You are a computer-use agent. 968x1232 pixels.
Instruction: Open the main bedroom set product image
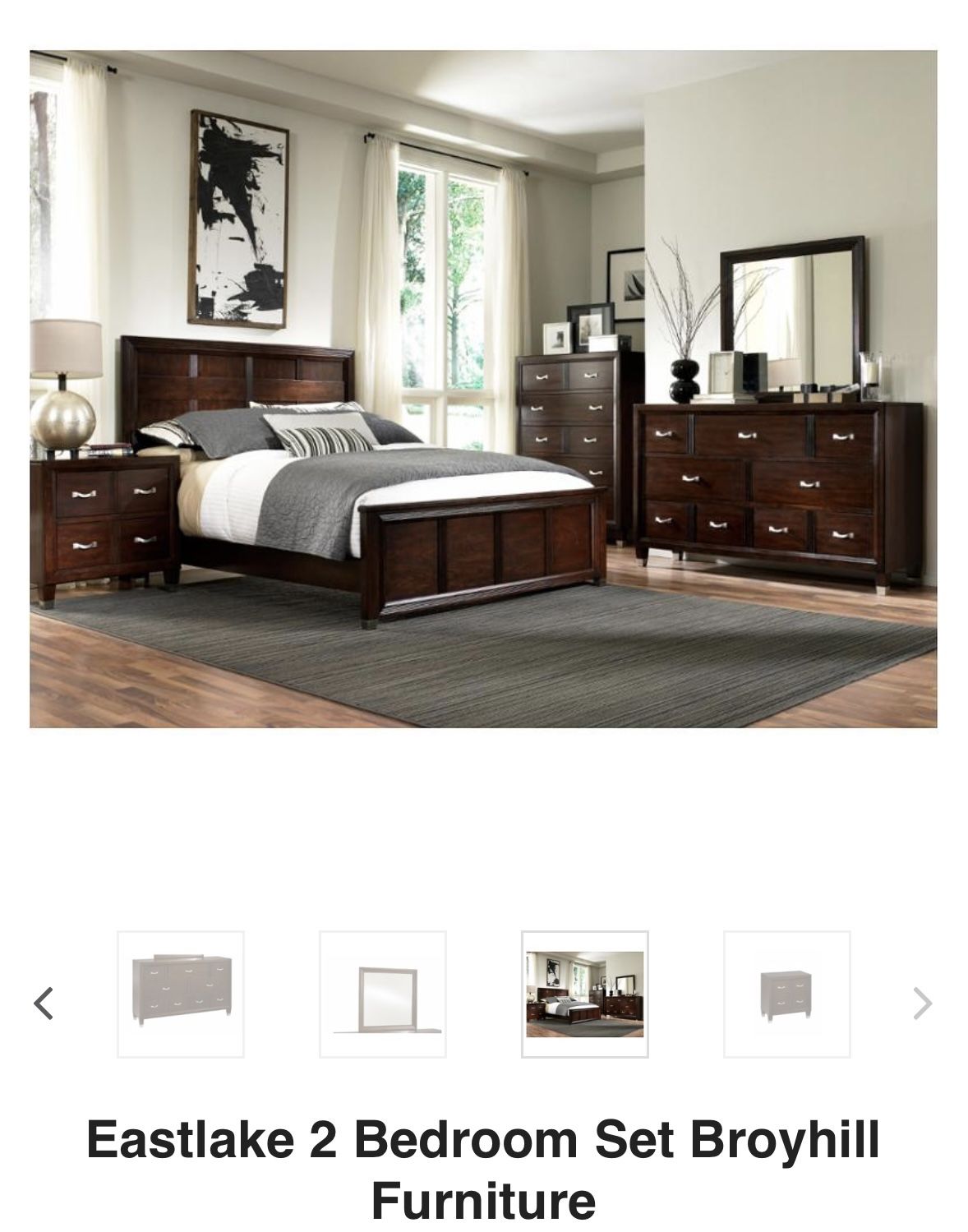point(483,389)
